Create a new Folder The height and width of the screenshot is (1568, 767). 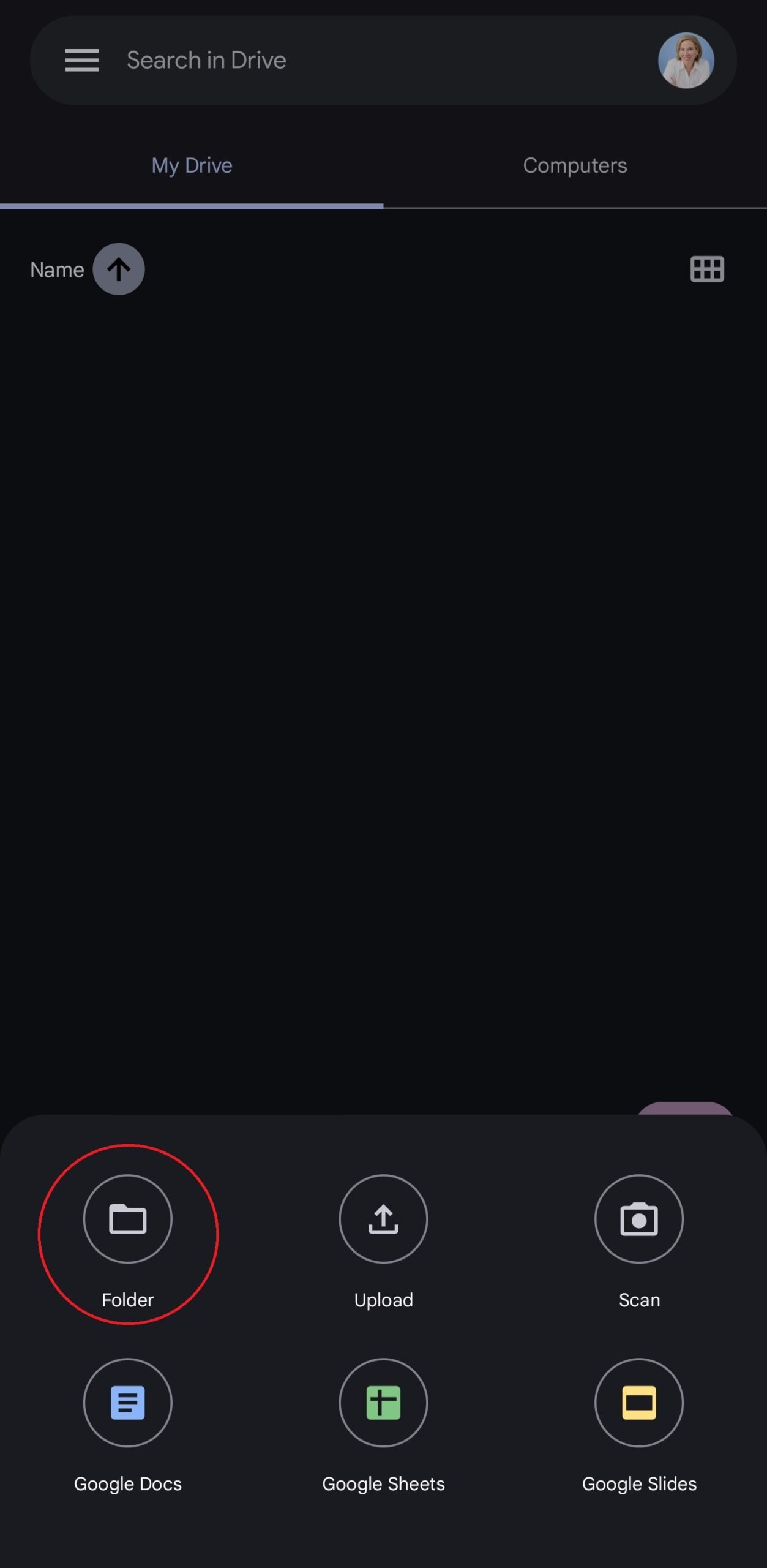[127, 1219]
